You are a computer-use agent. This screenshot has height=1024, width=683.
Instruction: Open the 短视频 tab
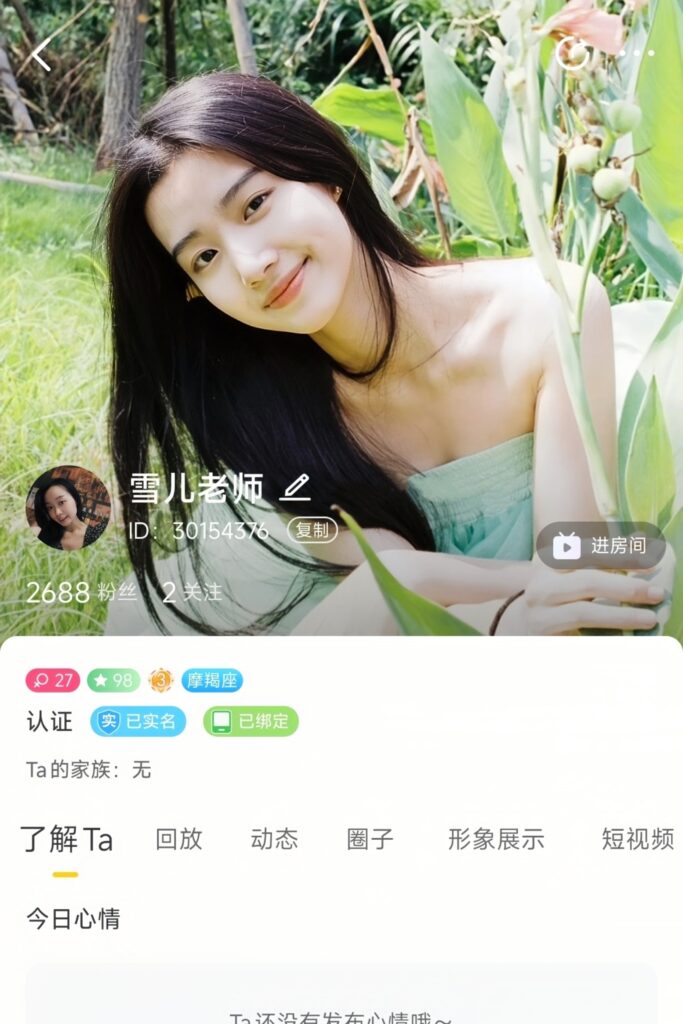637,840
